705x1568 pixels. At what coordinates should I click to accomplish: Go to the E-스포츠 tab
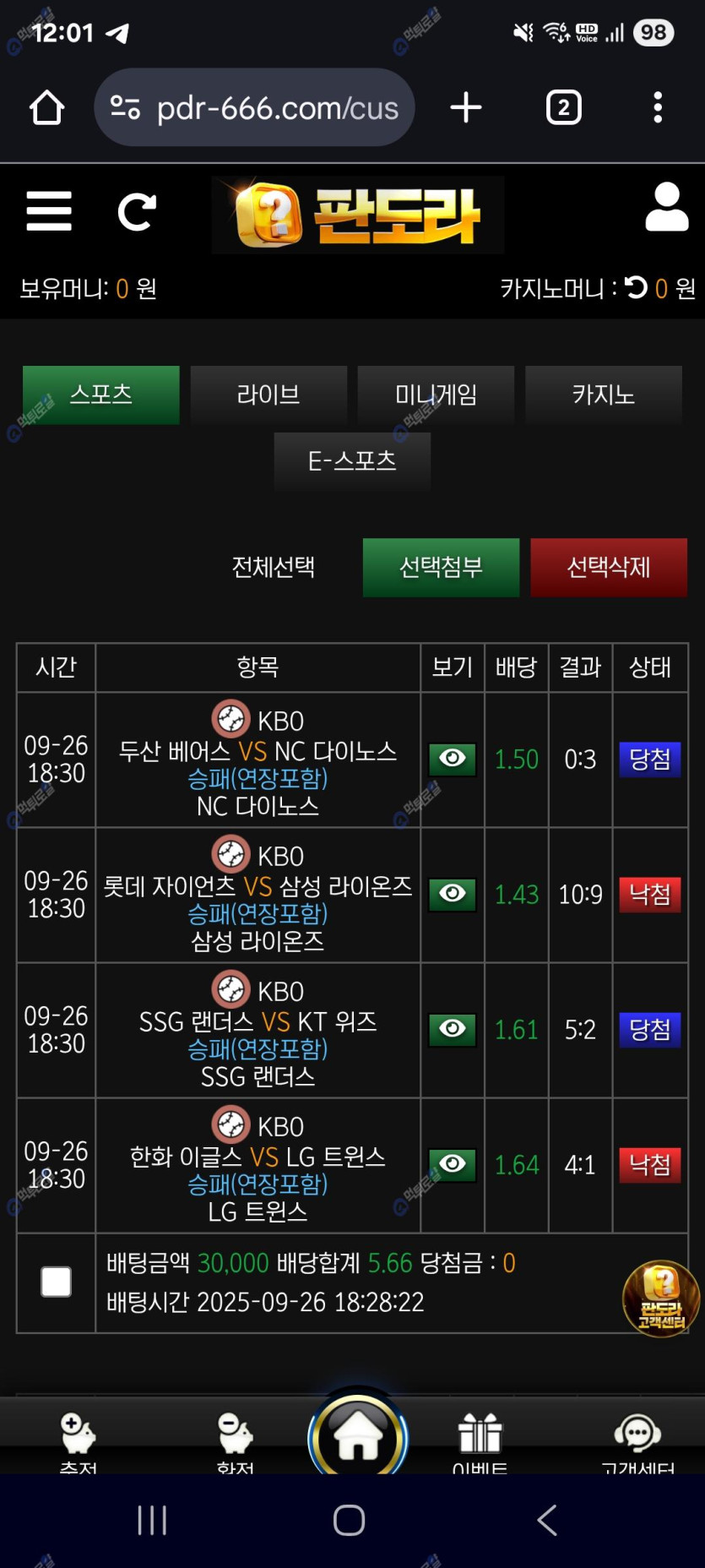click(352, 460)
